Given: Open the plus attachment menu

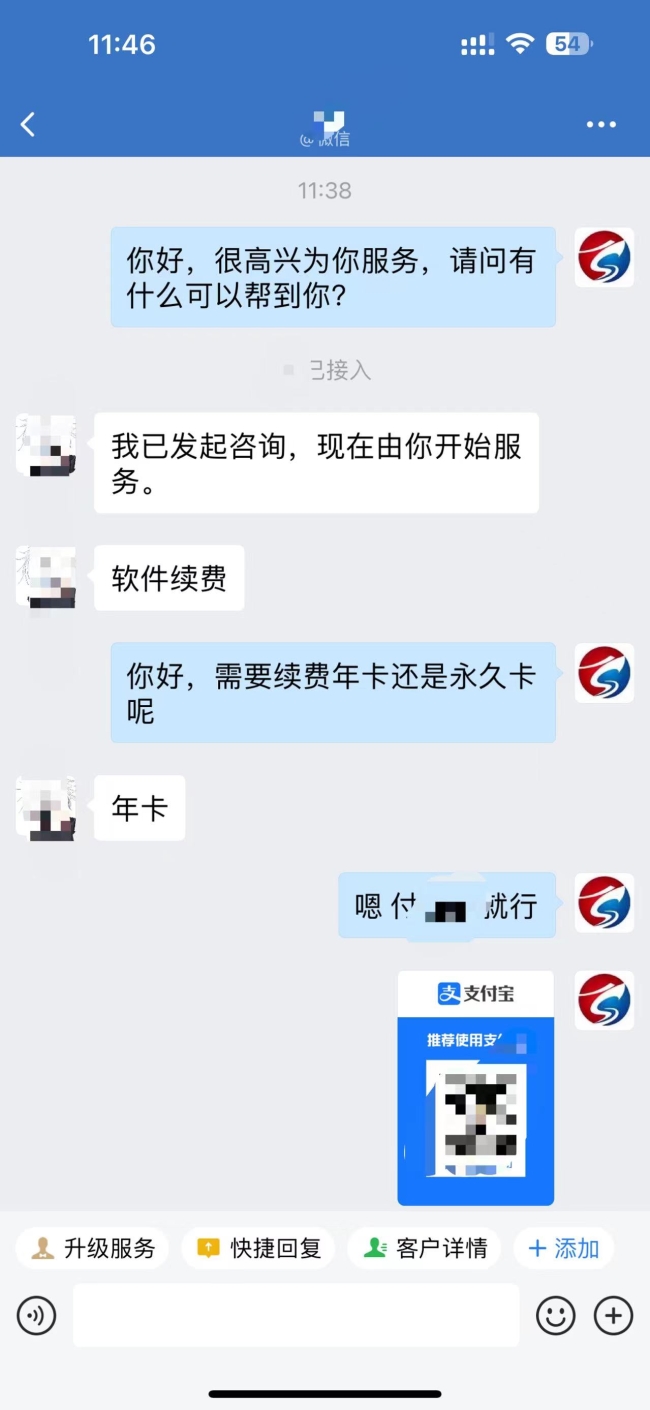Looking at the screenshot, I should pyautogui.click(x=613, y=1316).
